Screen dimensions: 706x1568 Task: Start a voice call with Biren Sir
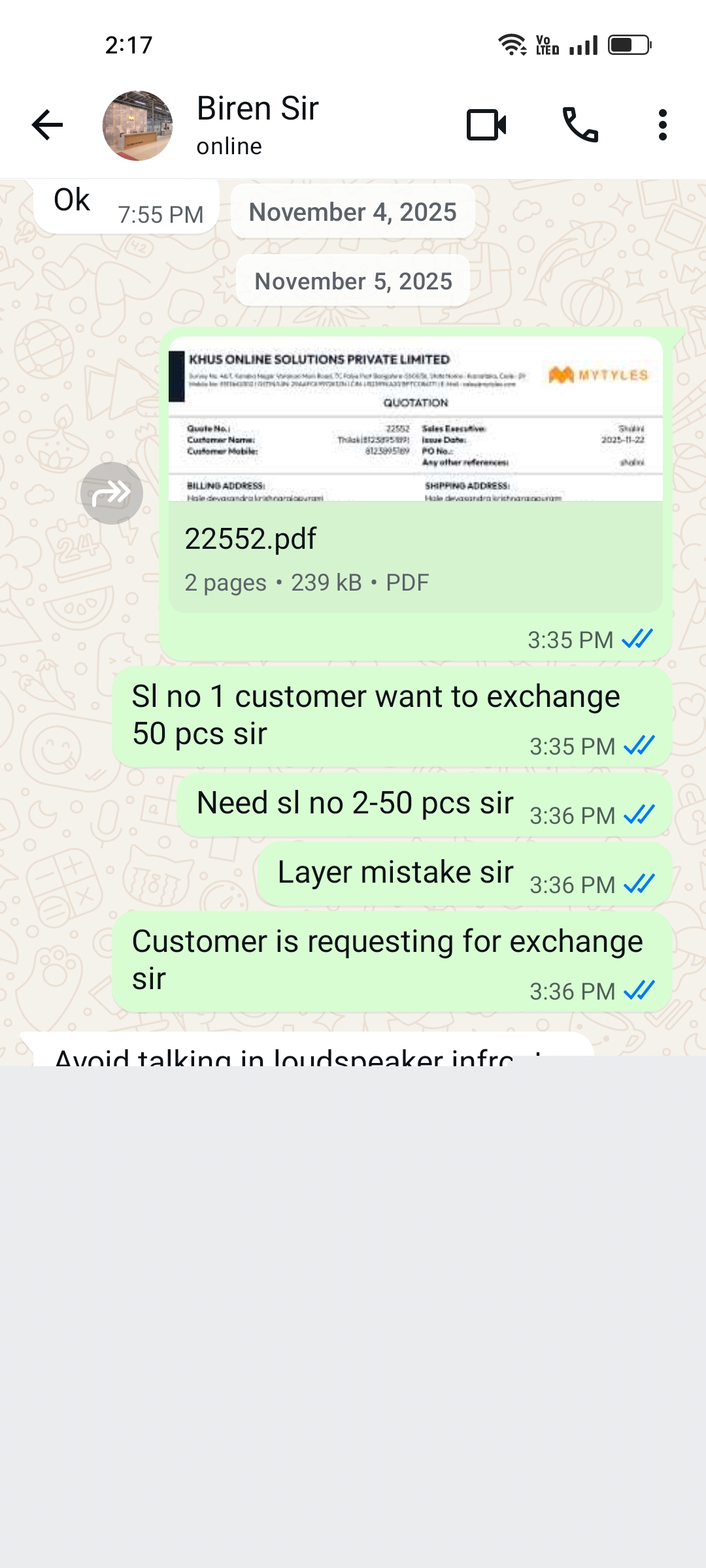[580, 125]
